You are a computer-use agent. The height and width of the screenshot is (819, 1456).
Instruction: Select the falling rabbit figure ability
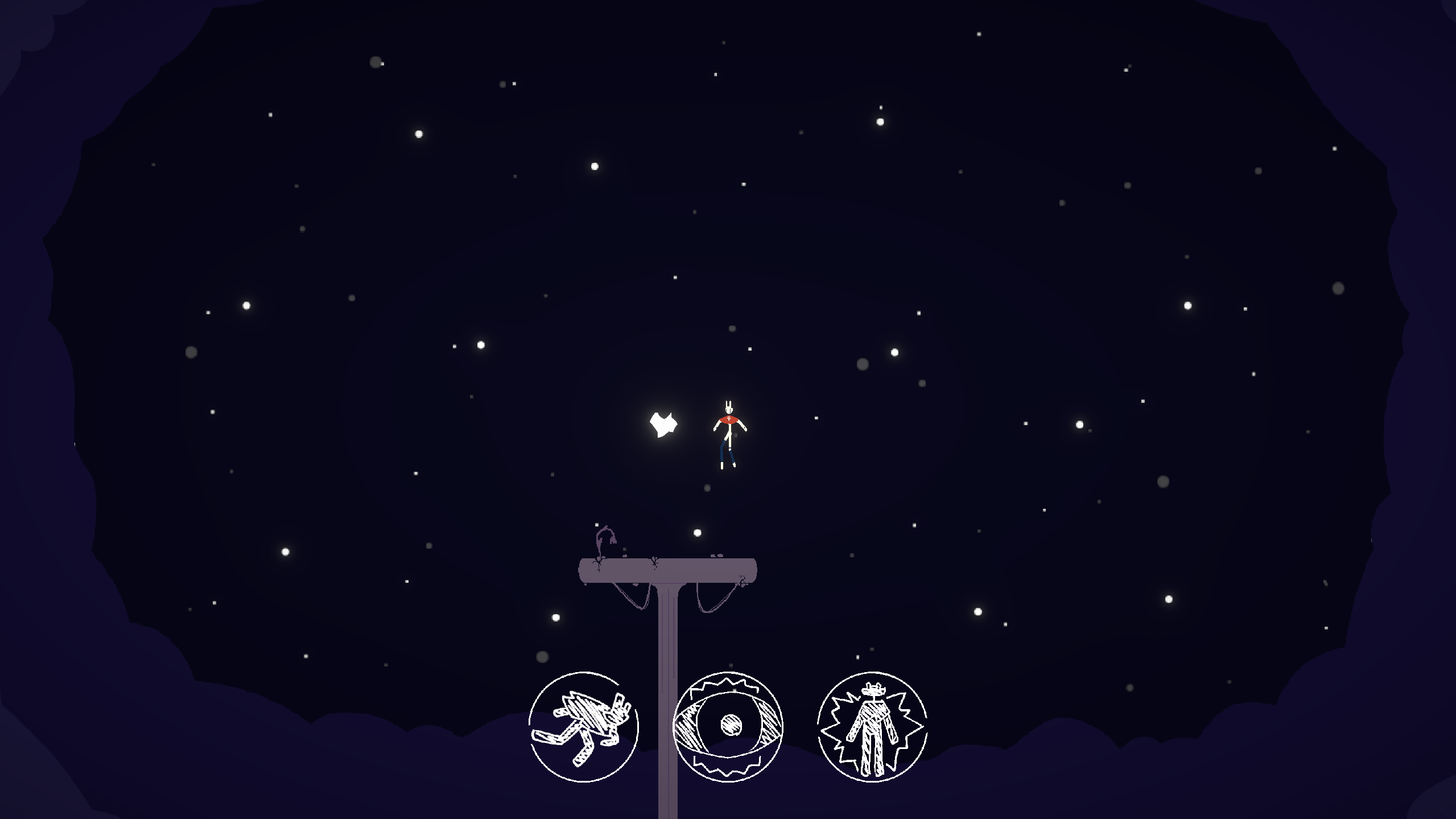point(583,727)
